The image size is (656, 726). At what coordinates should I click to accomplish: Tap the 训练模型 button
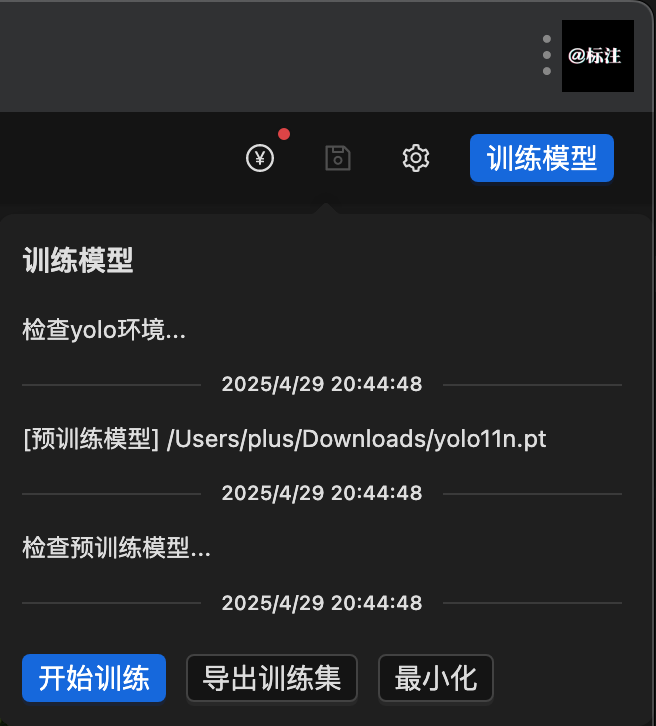pyautogui.click(x=541, y=158)
